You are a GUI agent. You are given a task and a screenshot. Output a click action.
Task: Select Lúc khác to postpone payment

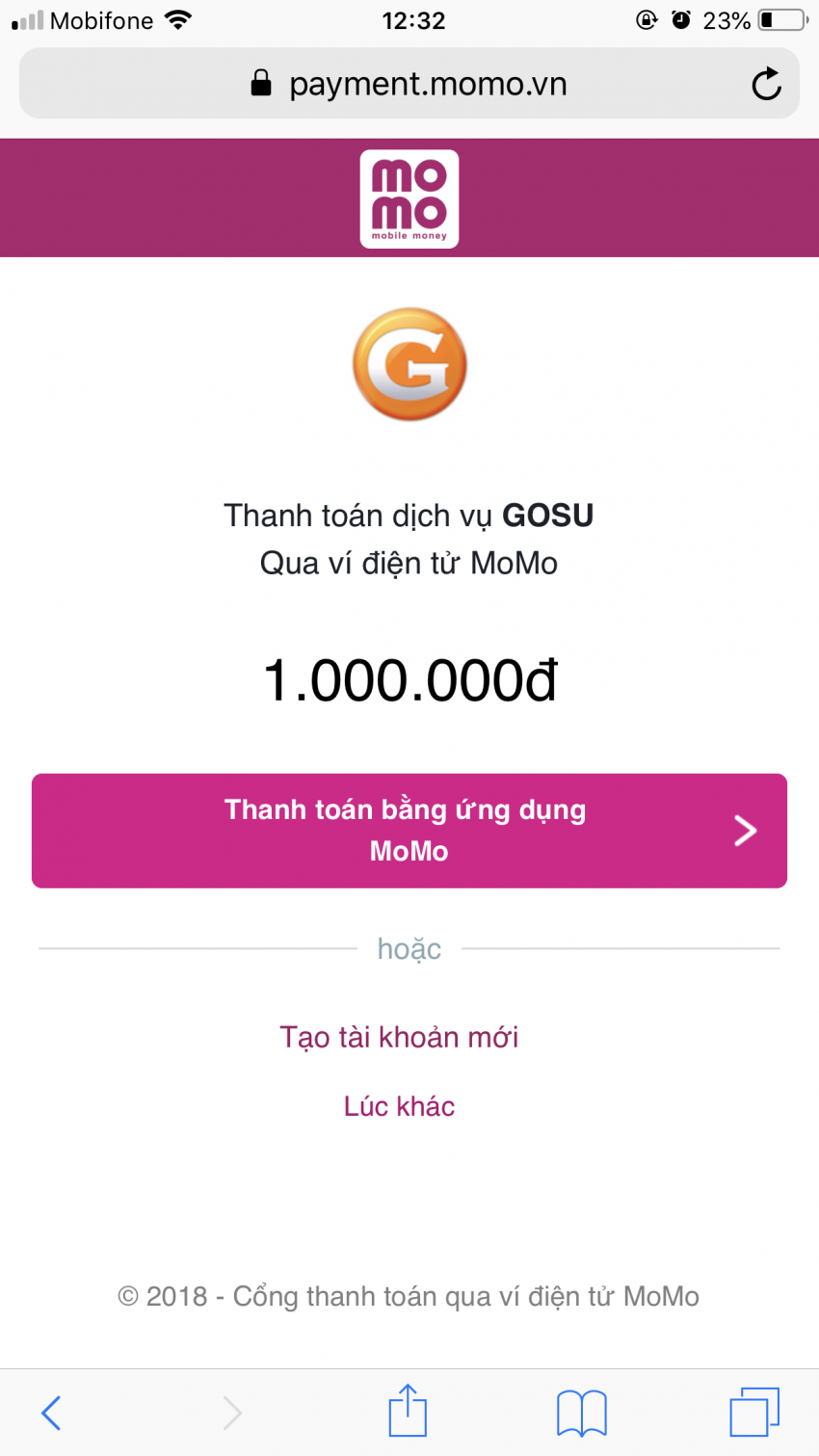click(x=399, y=1106)
